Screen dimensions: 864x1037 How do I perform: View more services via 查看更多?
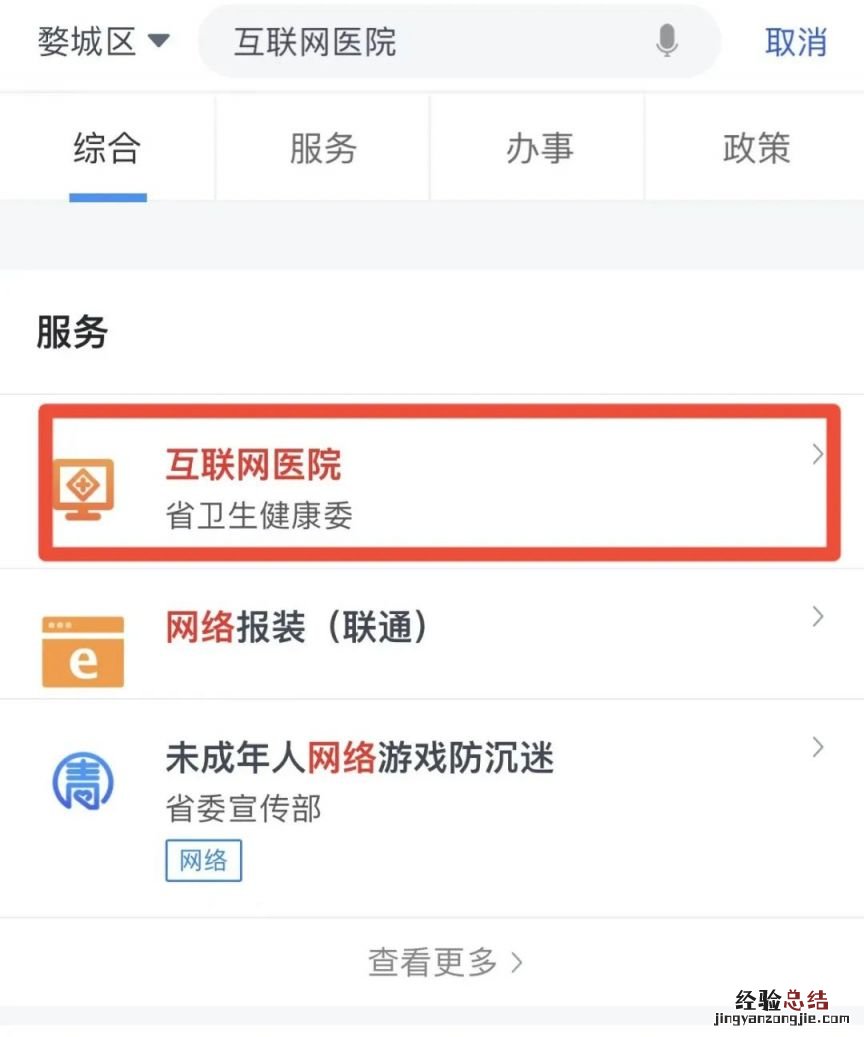click(x=444, y=962)
